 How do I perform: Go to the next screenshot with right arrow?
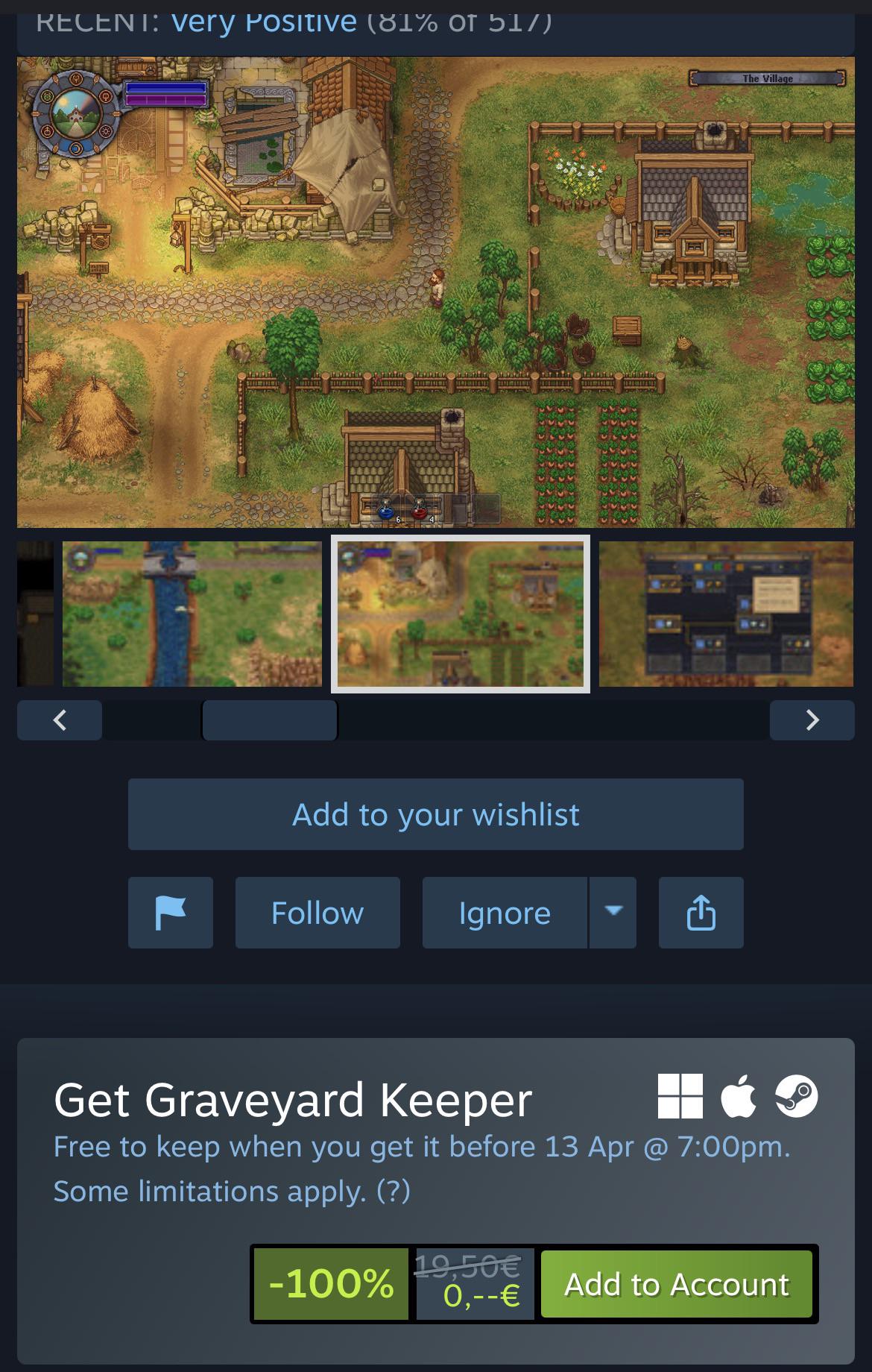pyautogui.click(x=812, y=720)
